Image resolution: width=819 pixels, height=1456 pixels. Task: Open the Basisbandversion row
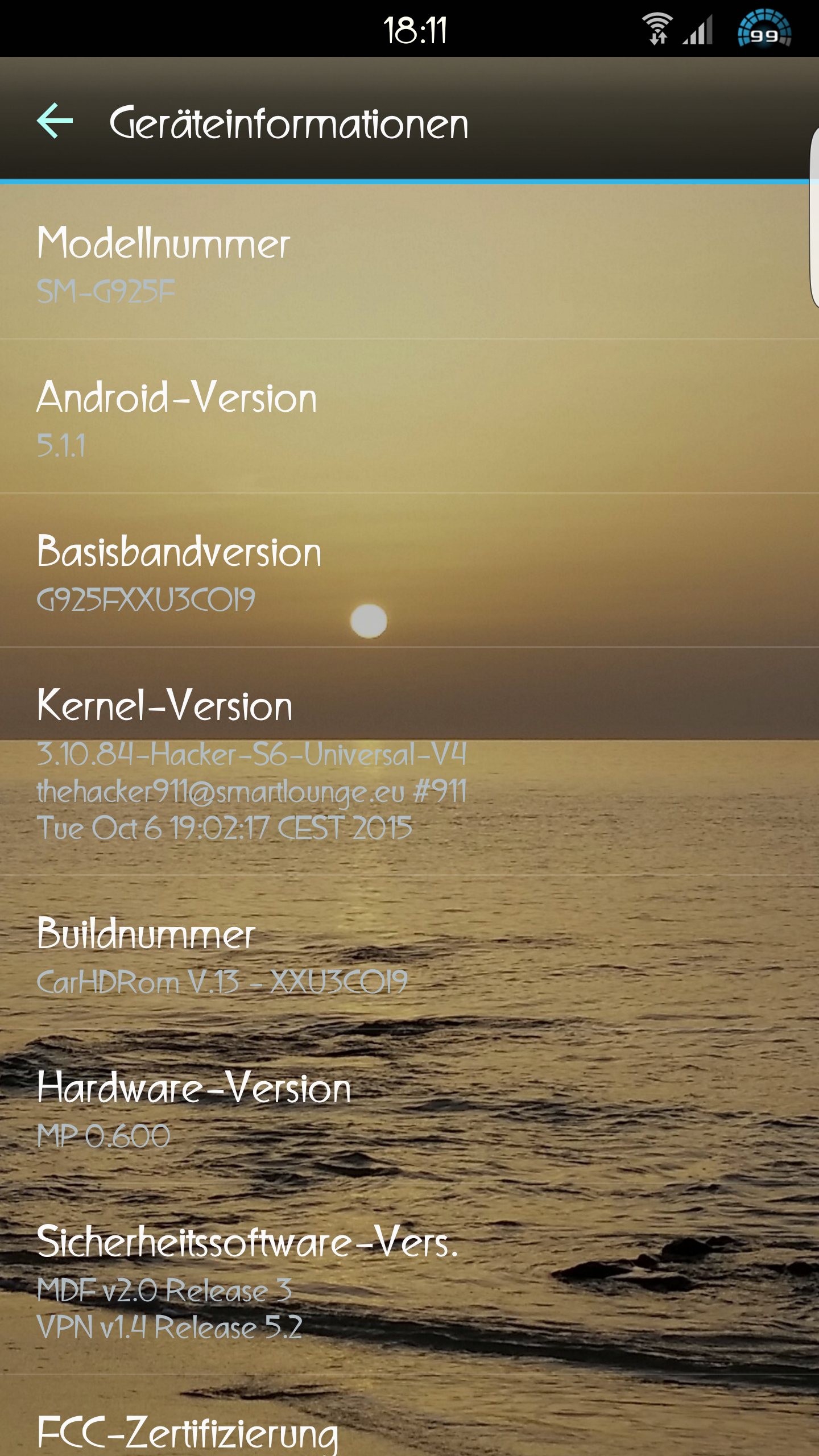tap(409, 570)
